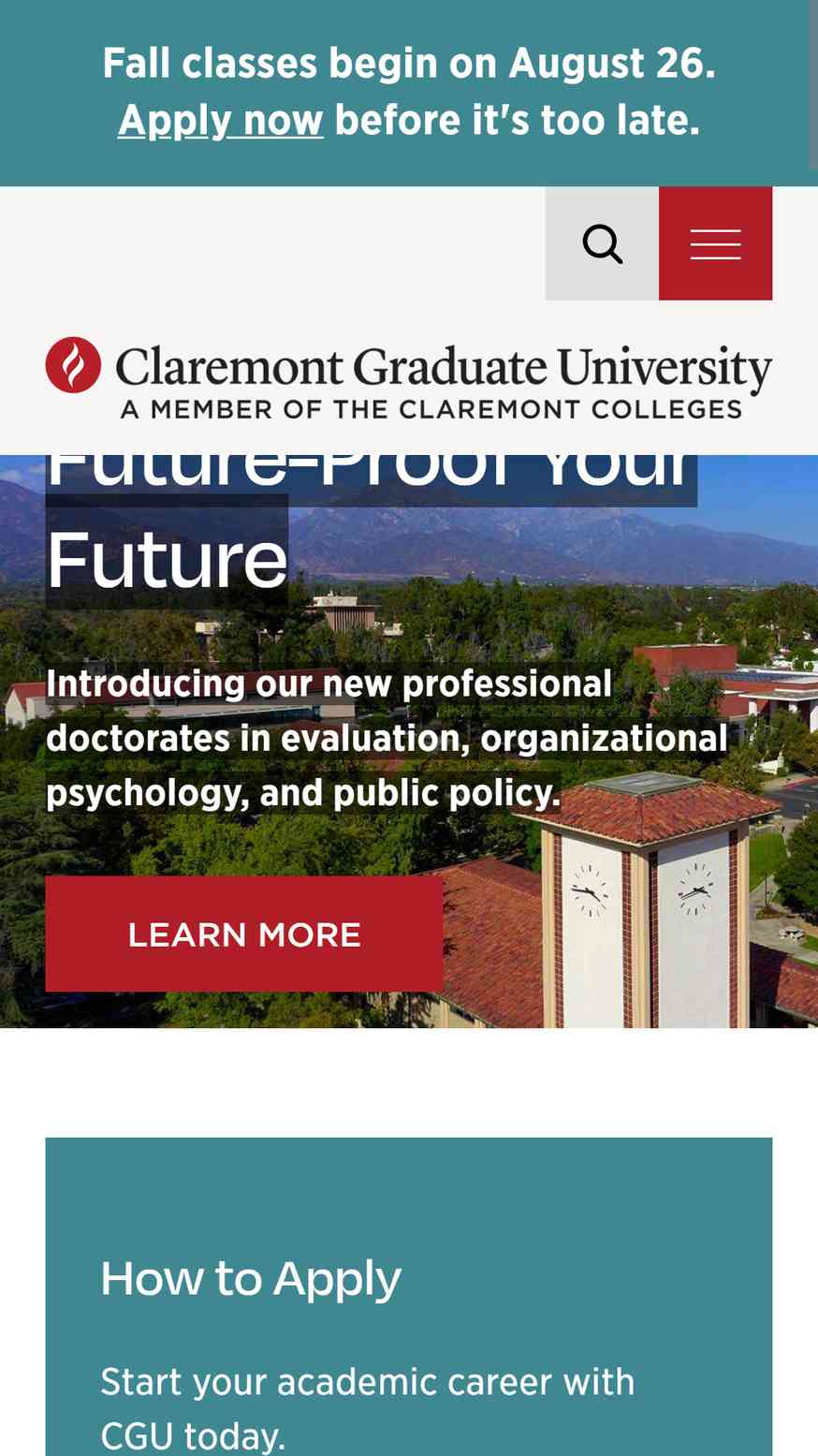818x1456 pixels.
Task: Open the hamburger navigation menu
Action: (x=716, y=243)
